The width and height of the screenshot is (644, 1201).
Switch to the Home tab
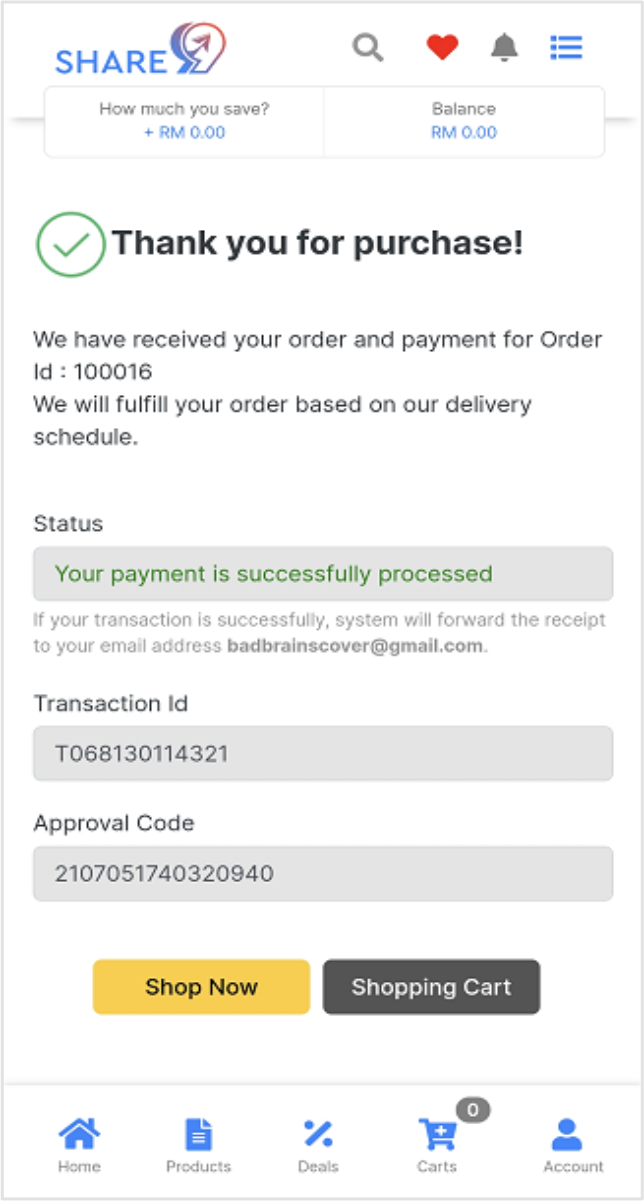[79, 1144]
